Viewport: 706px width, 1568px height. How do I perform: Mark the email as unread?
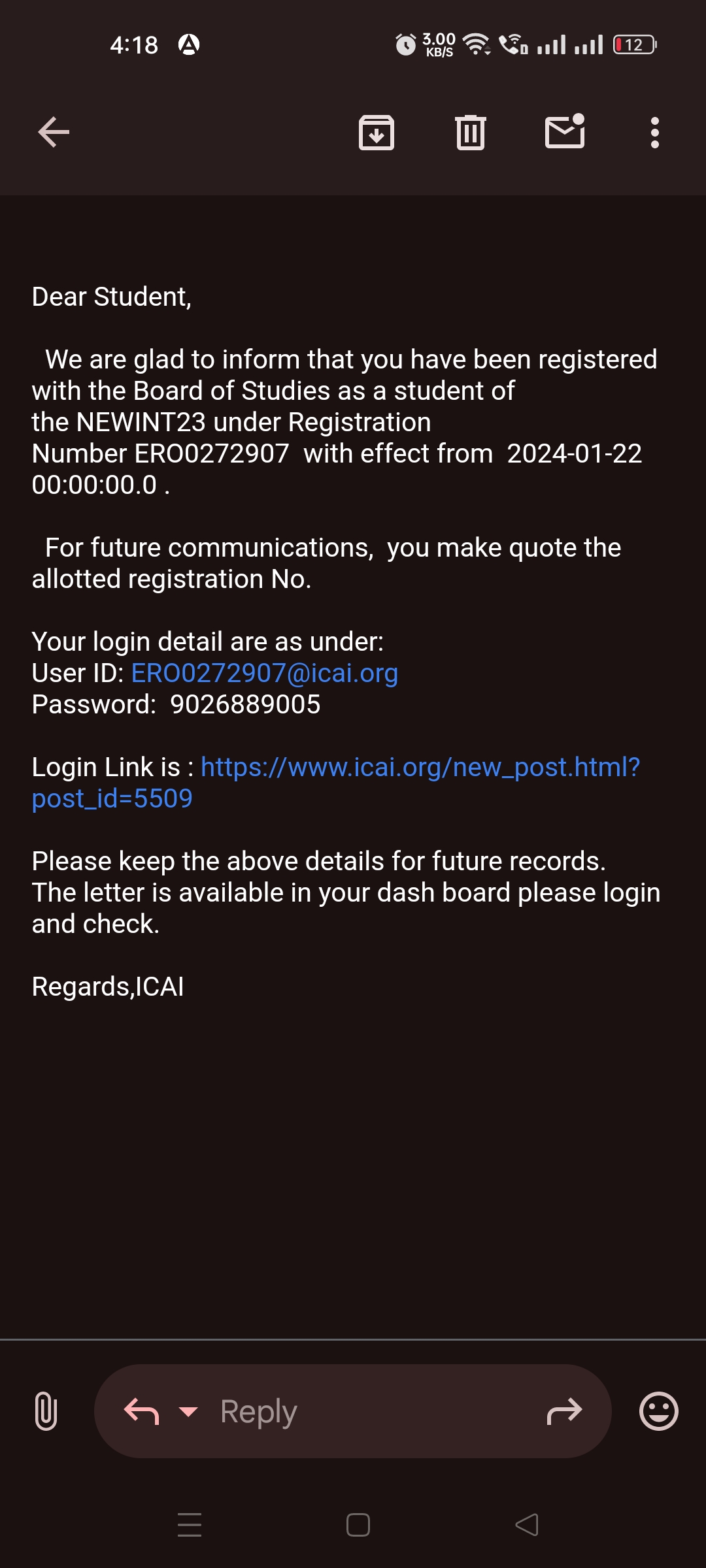pyautogui.click(x=565, y=131)
